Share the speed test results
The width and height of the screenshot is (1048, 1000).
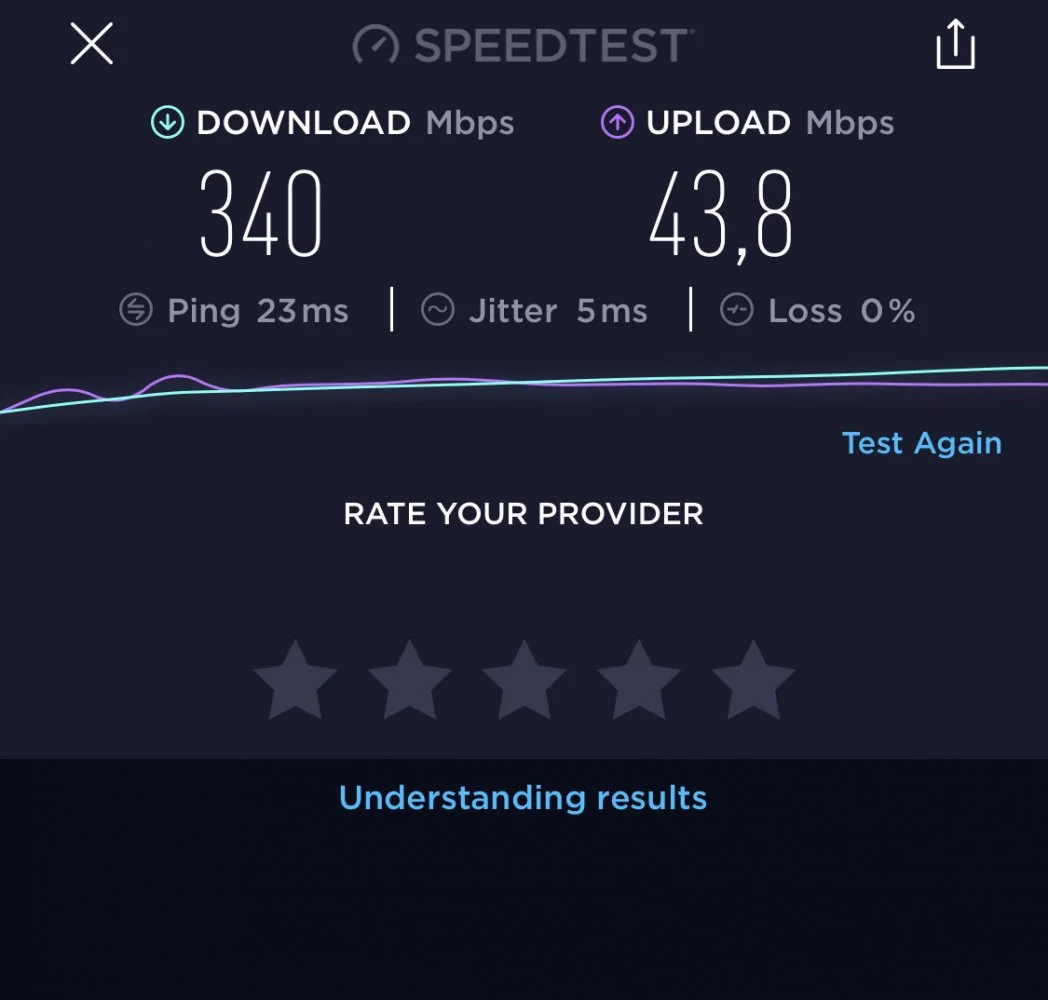click(955, 46)
